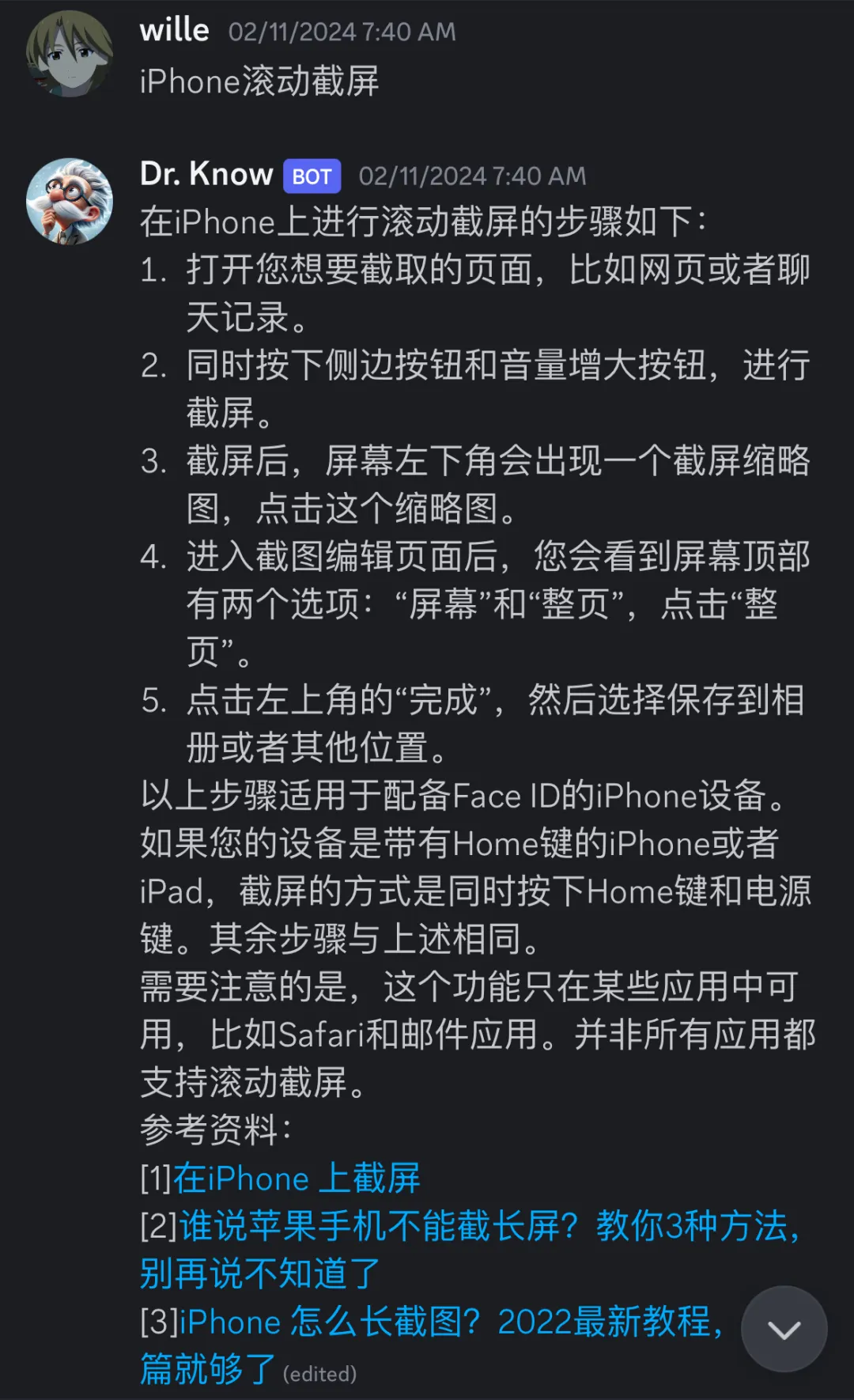Open Dr. Know bot's avatar
854x1400 pixels.
[x=70, y=201]
